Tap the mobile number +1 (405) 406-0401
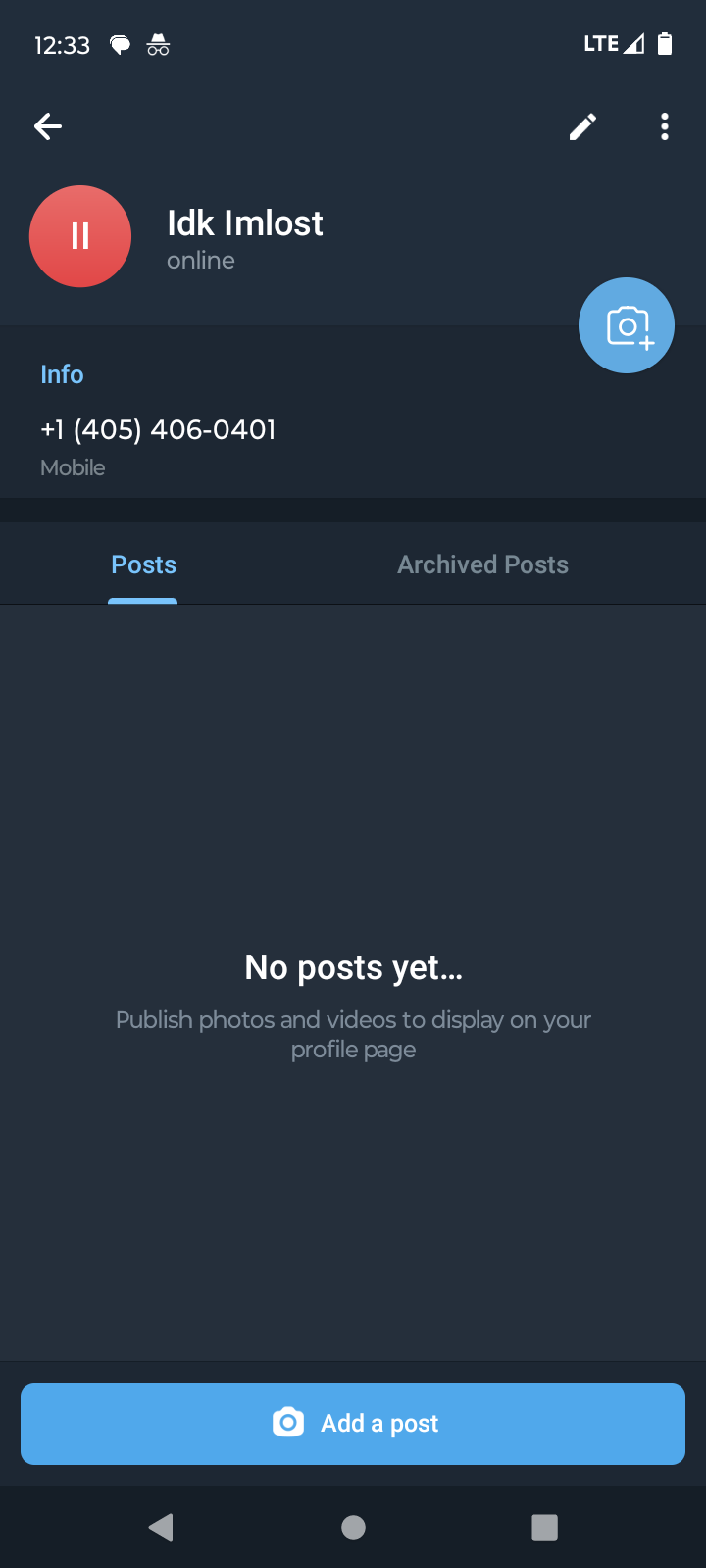The image size is (706, 1568). pyautogui.click(x=159, y=430)
